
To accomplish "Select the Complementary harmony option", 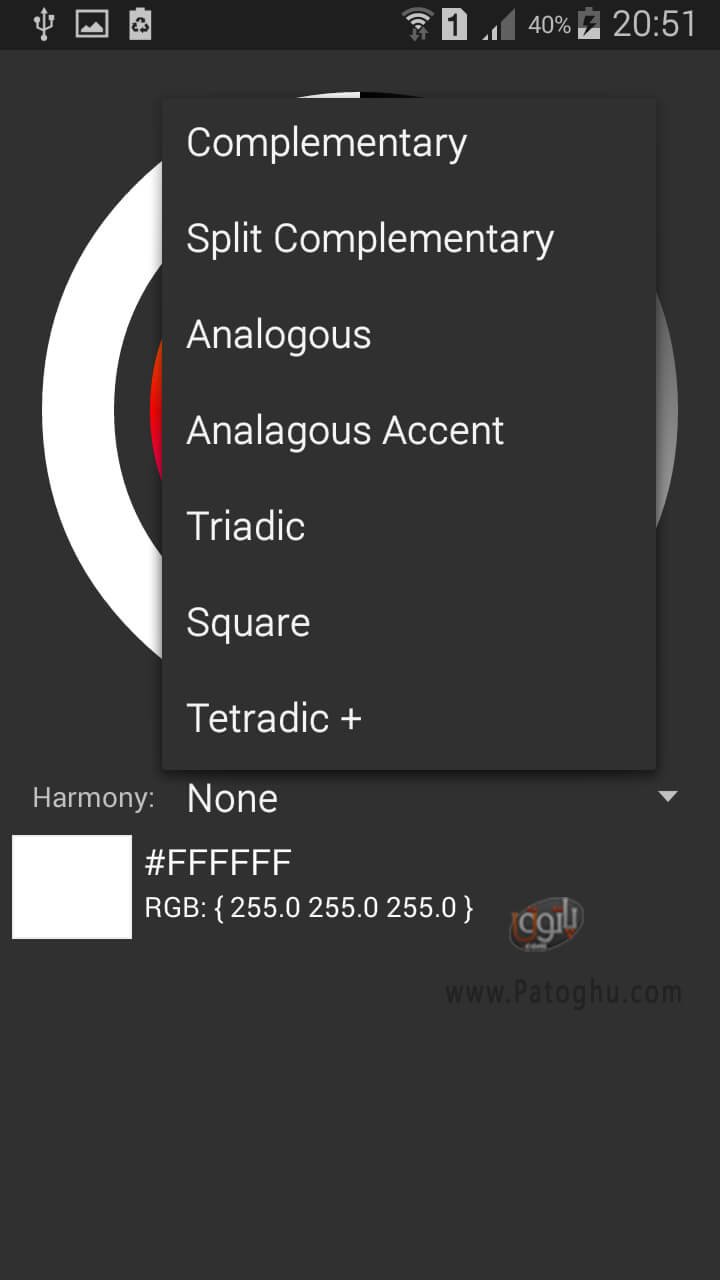I will 408,143.
